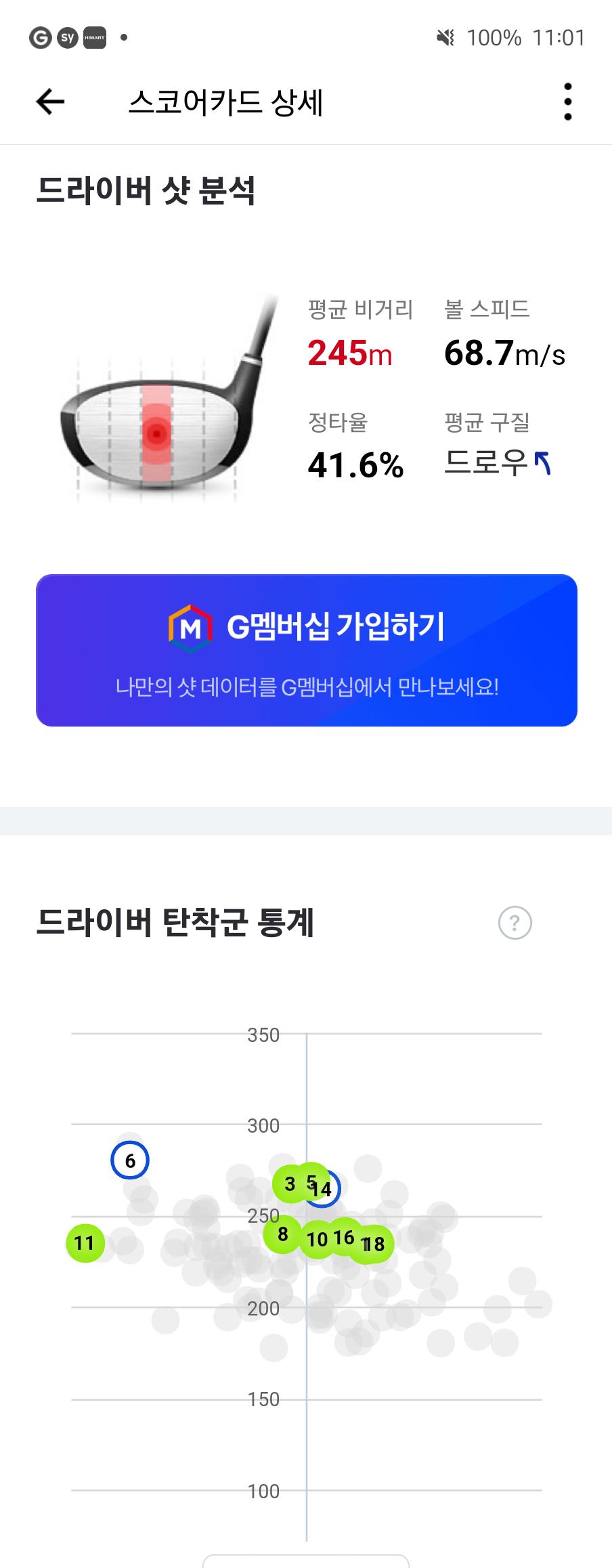Go back from scorecard detail

pos(50,102)
